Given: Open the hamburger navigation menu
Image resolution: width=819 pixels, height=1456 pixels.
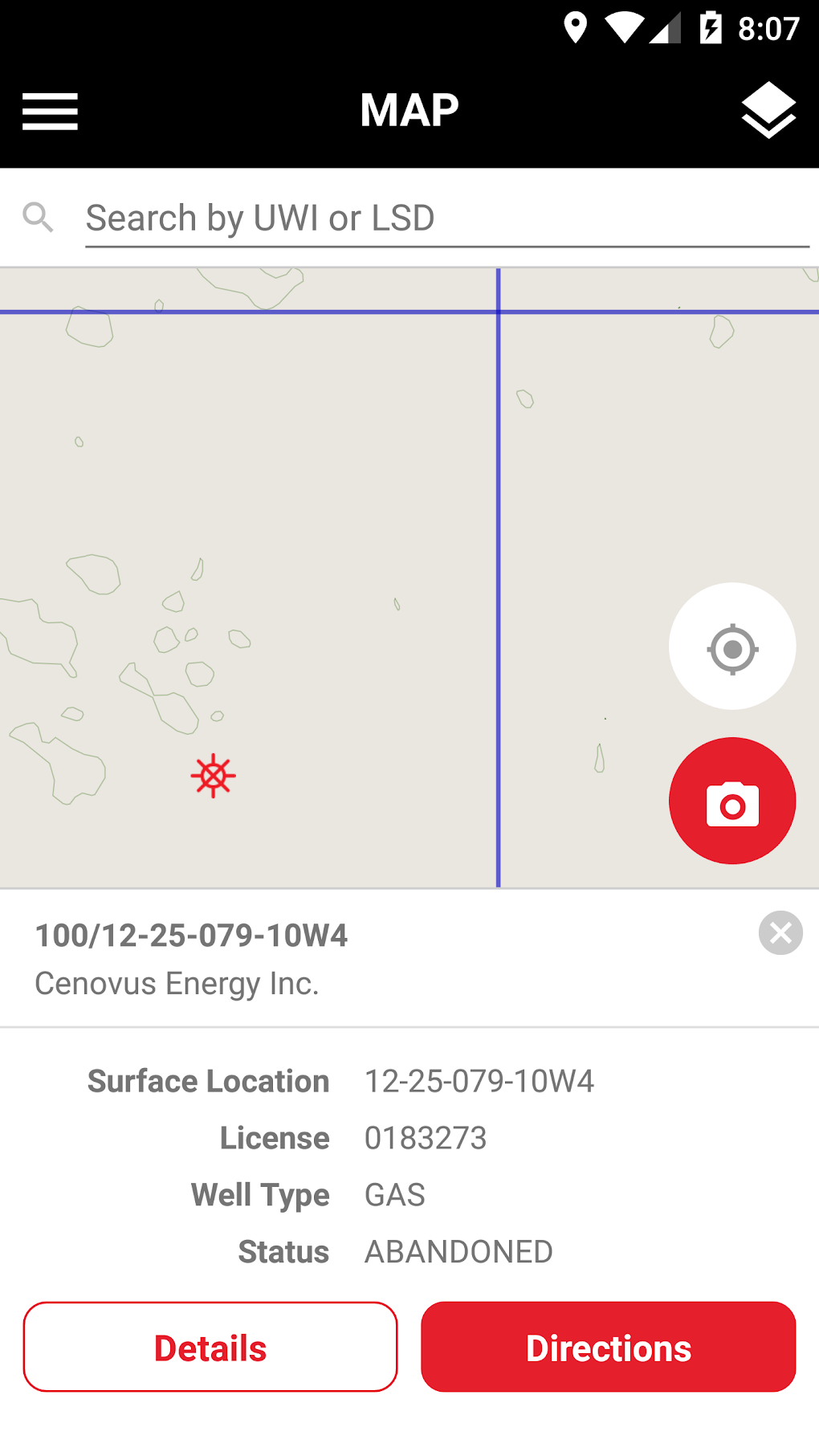Looking at the screenshot, I should 50,111.
